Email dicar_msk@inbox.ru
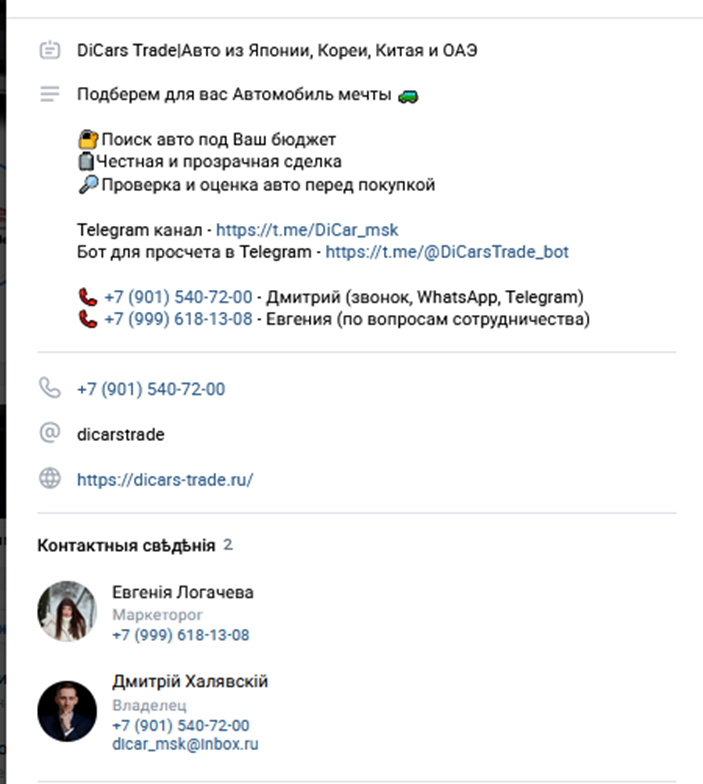This screenshot has height=784, width=703. click(x=185, y=744)
